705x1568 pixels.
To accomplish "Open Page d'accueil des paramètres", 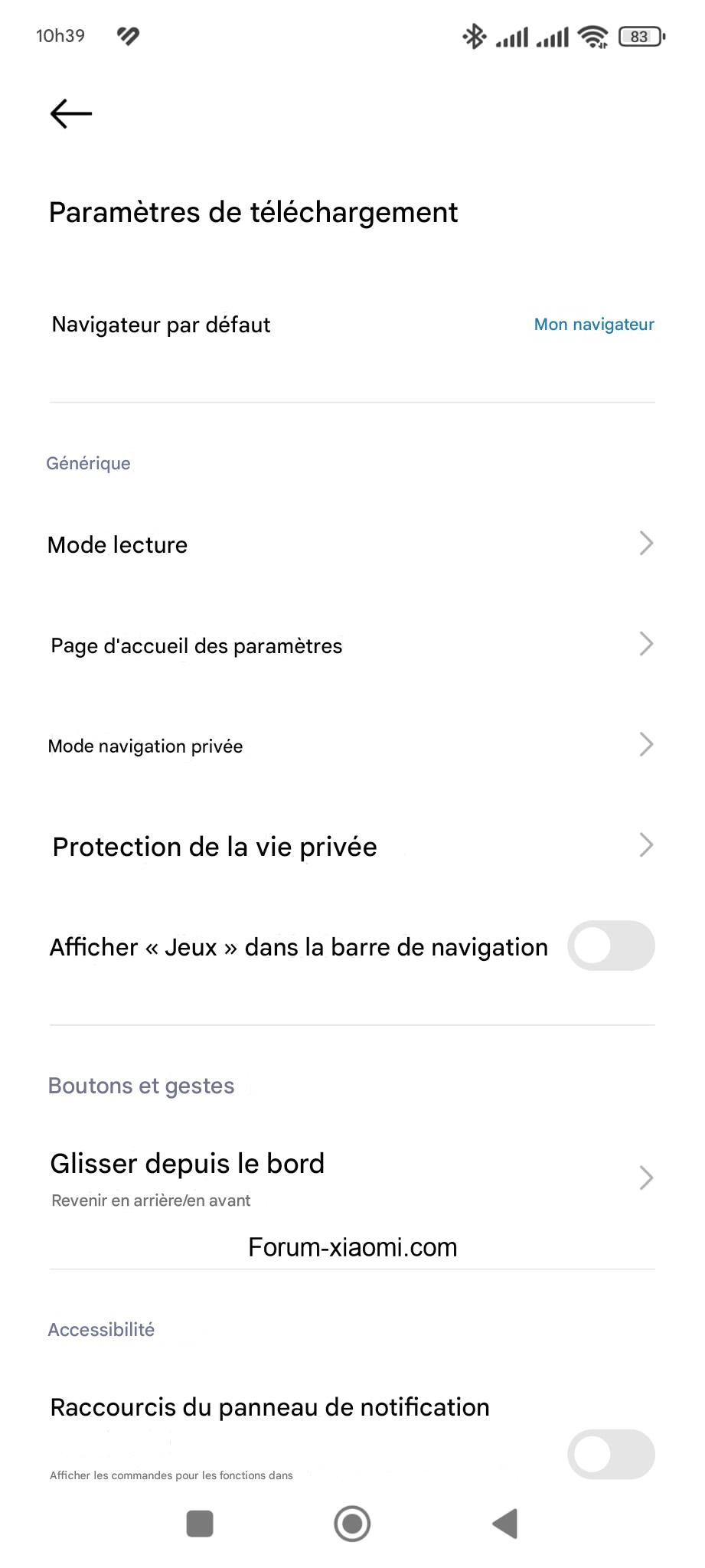I will pyautogui.click(x=352, y=645).
